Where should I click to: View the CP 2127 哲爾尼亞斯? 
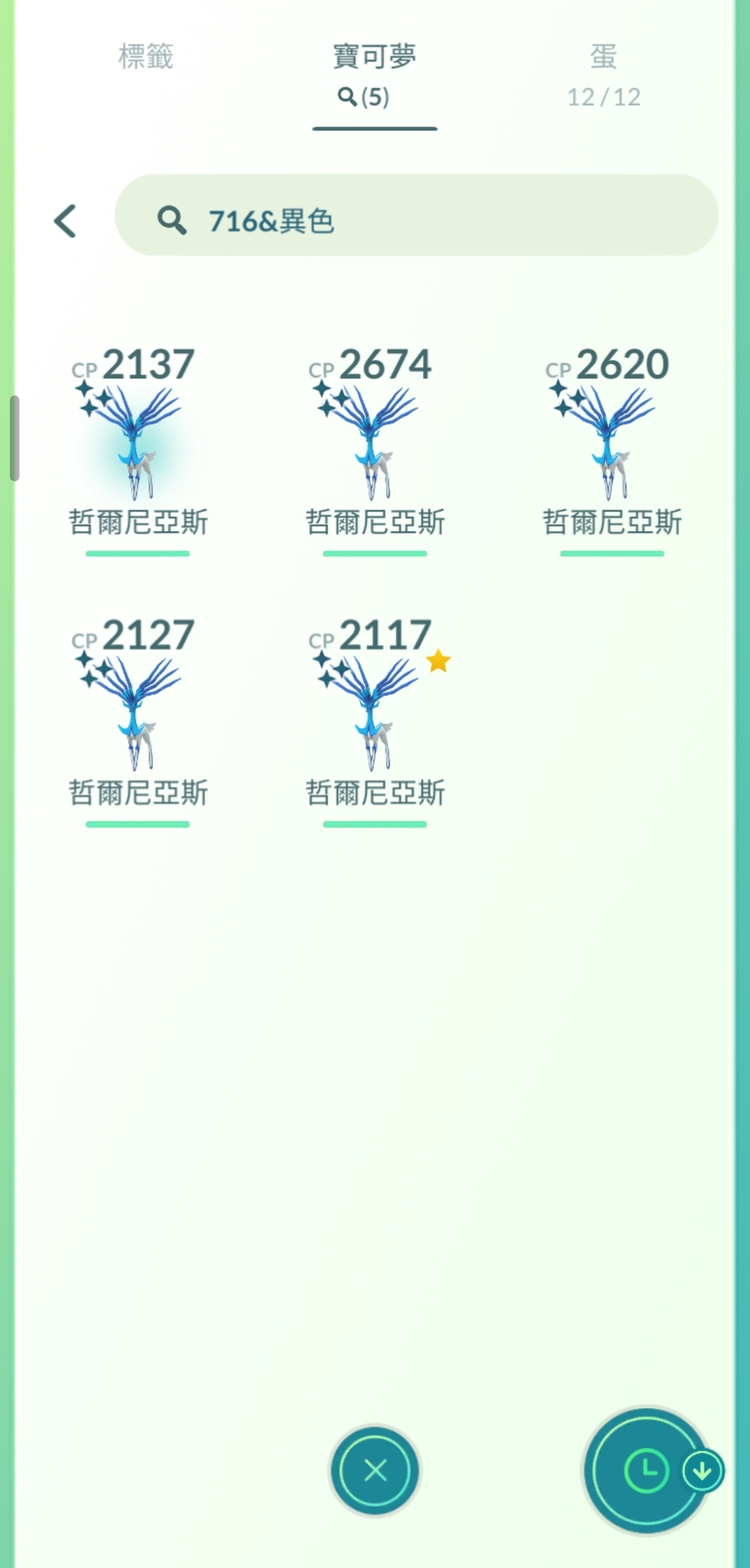[x=137, y=720]
